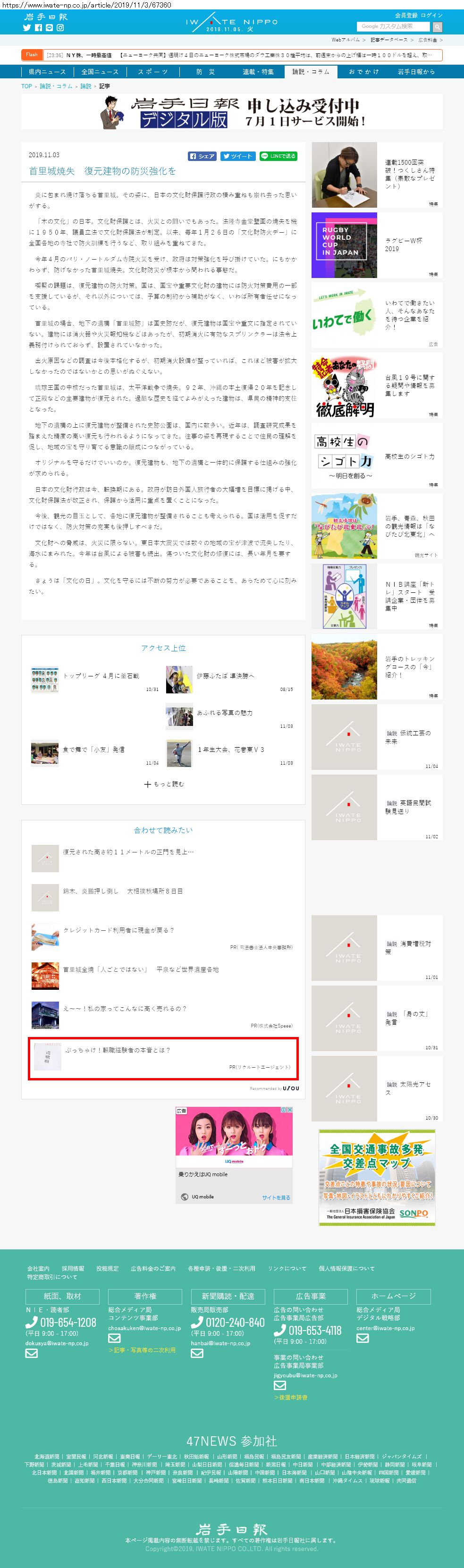
Task: Open the デジタル版 申し込み受付中 banner
Action: (x=232, y=112)
